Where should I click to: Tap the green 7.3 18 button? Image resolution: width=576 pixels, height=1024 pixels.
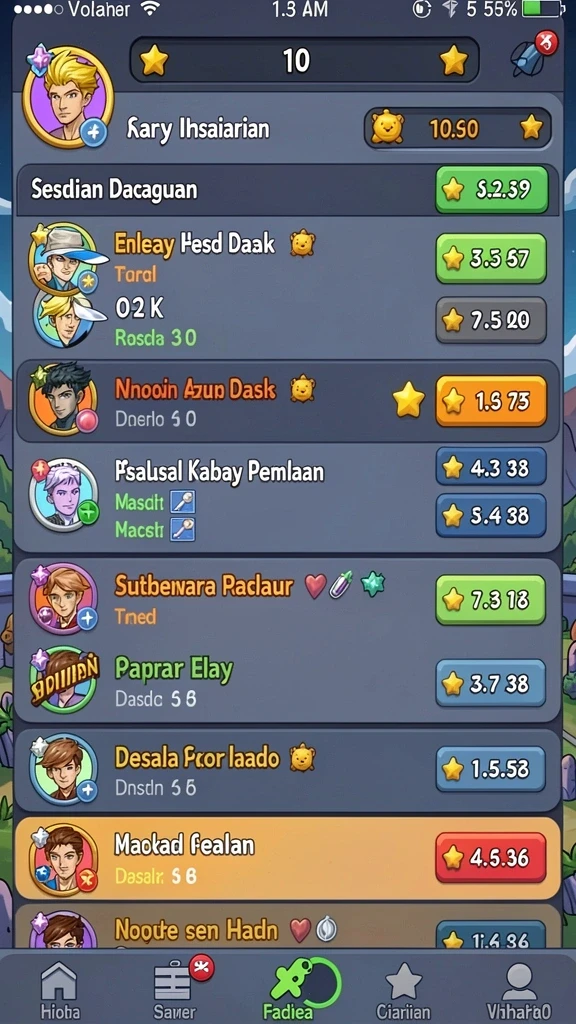(491, 600)
